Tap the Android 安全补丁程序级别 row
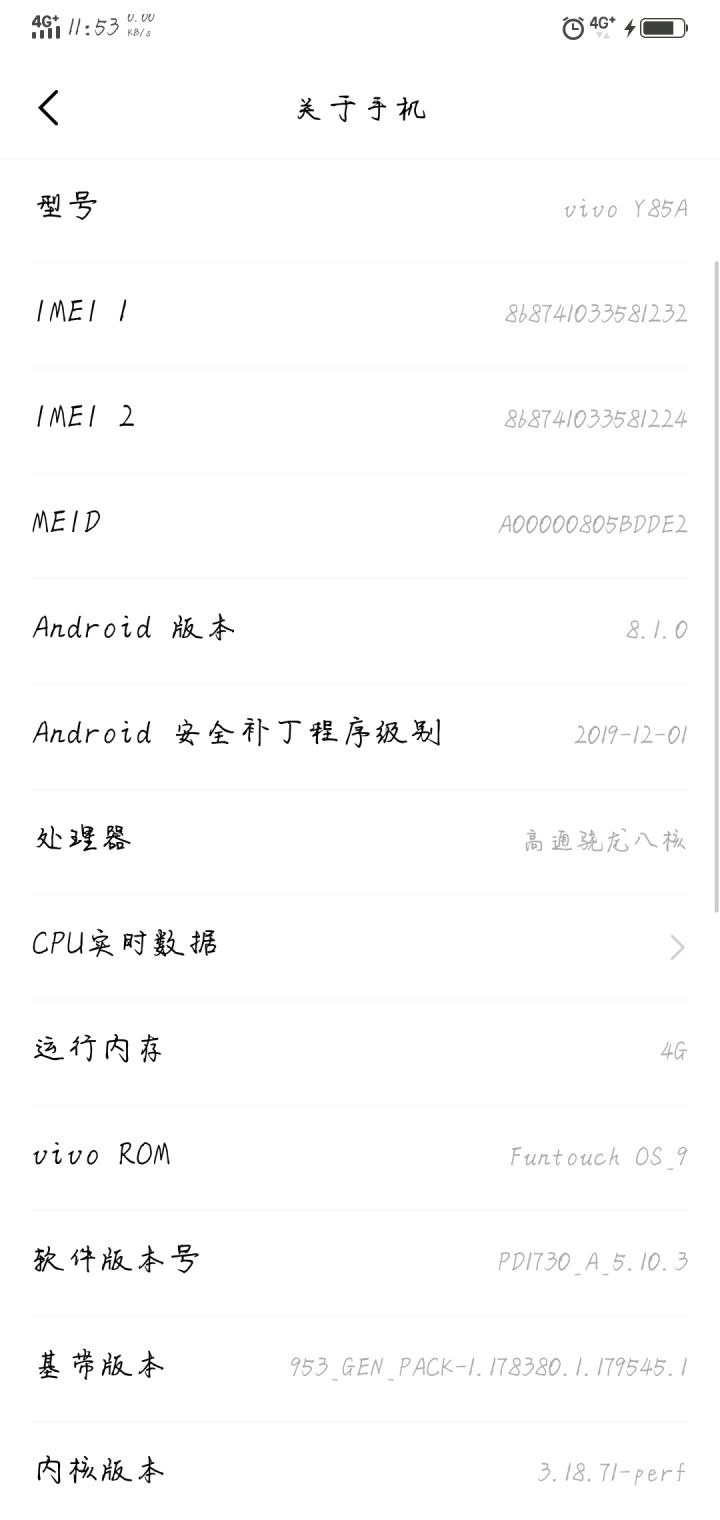Viewport: 720px width, 1520px height. point(360,732)
